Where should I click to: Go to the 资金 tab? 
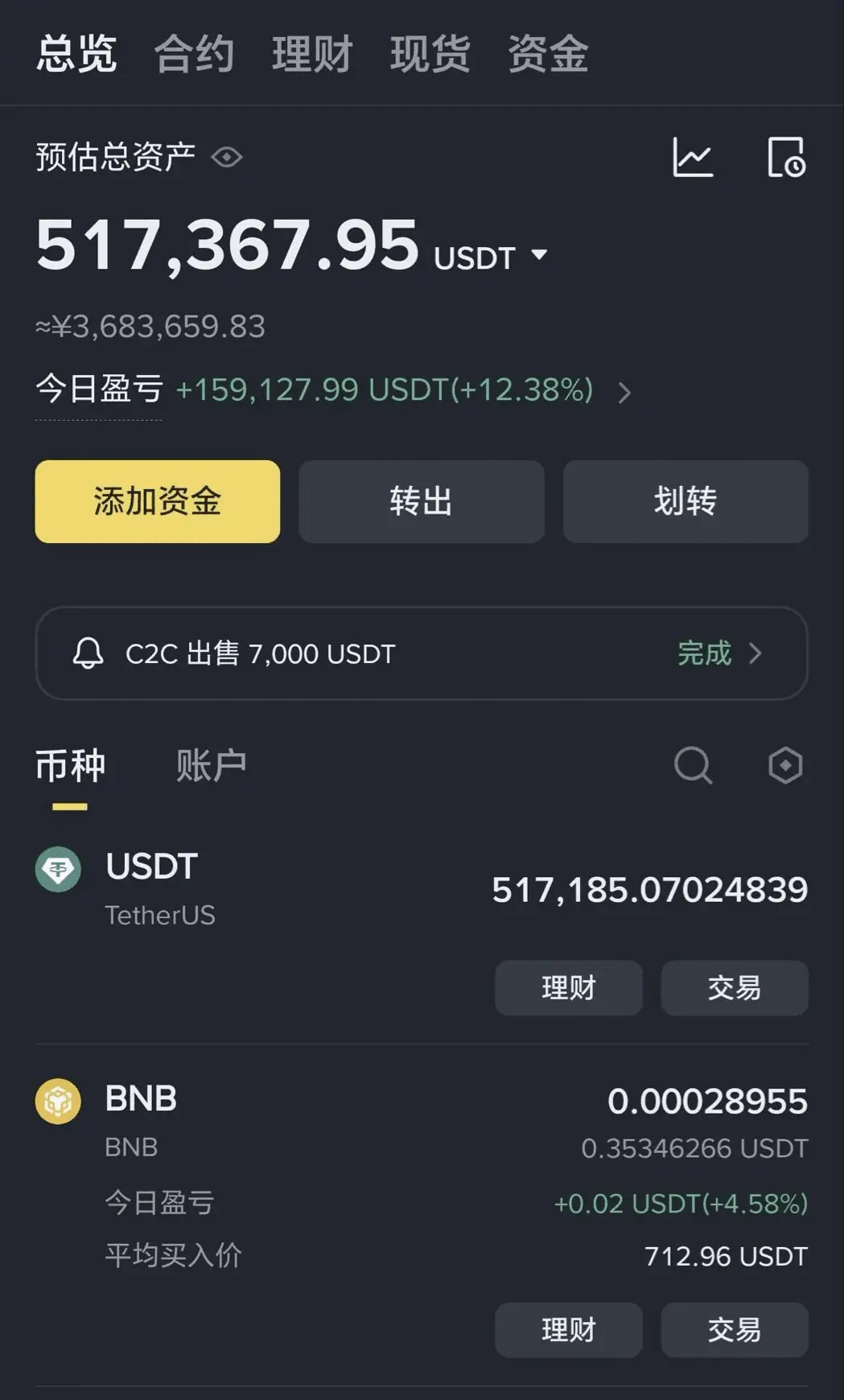548,54
